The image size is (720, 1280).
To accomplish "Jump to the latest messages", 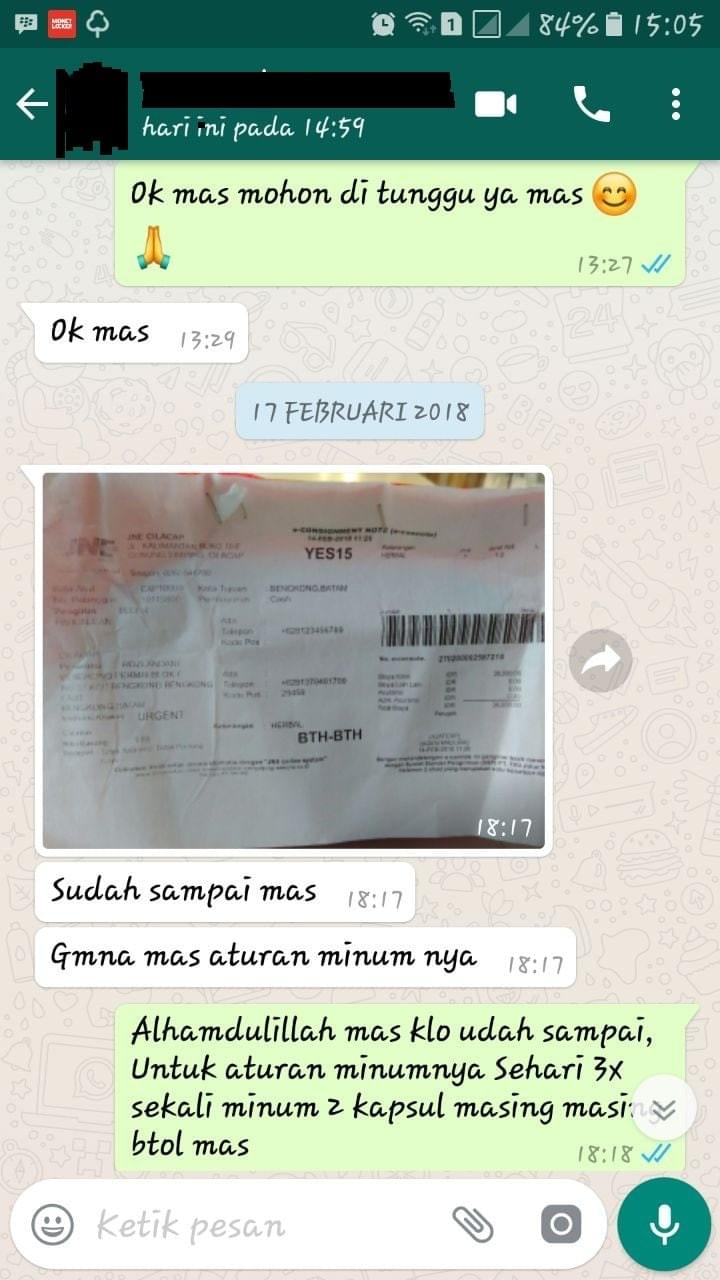I will tap(664, 1110).
